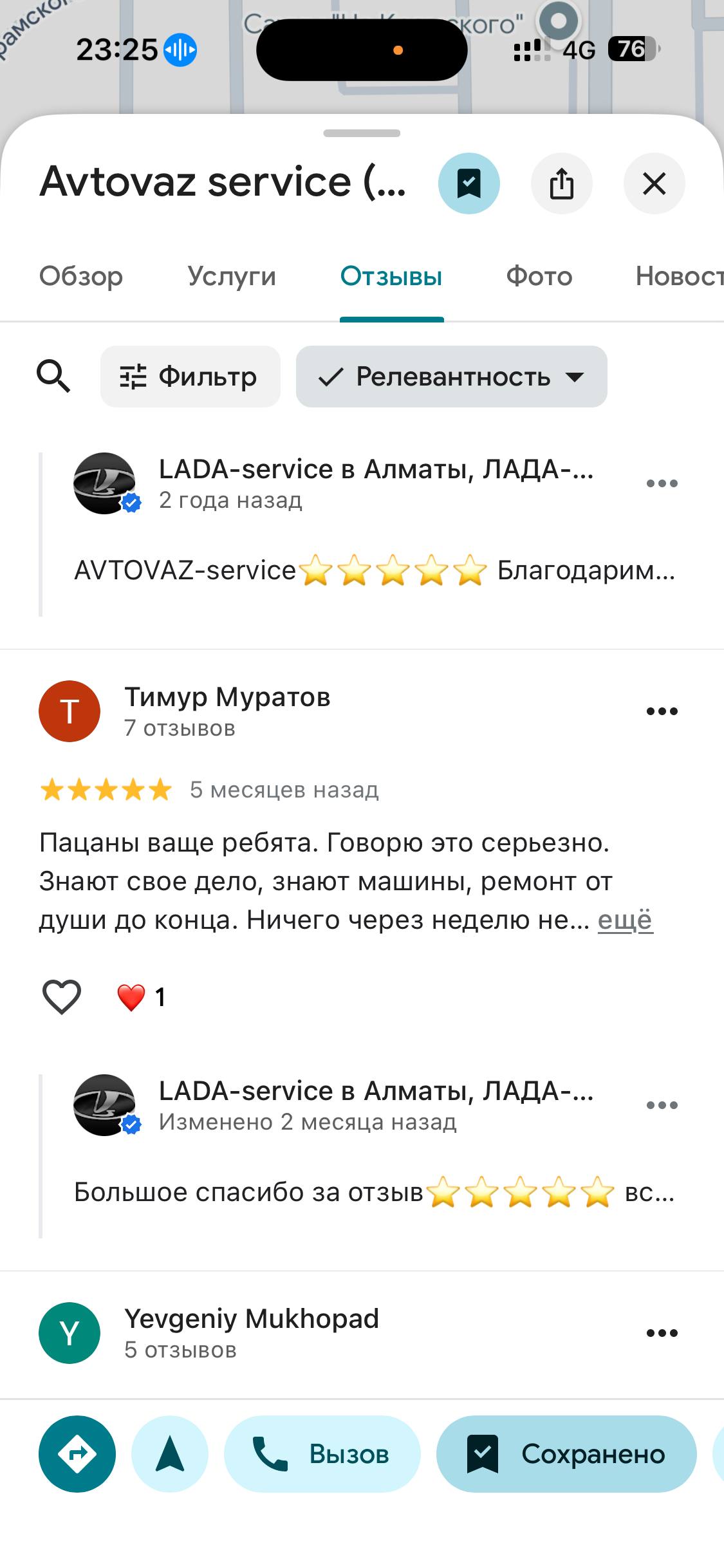Open the options menu for Тимур Муратов's review
Image resolution: width=724 pixels, height=1568 pixels.
click(662, 711)
